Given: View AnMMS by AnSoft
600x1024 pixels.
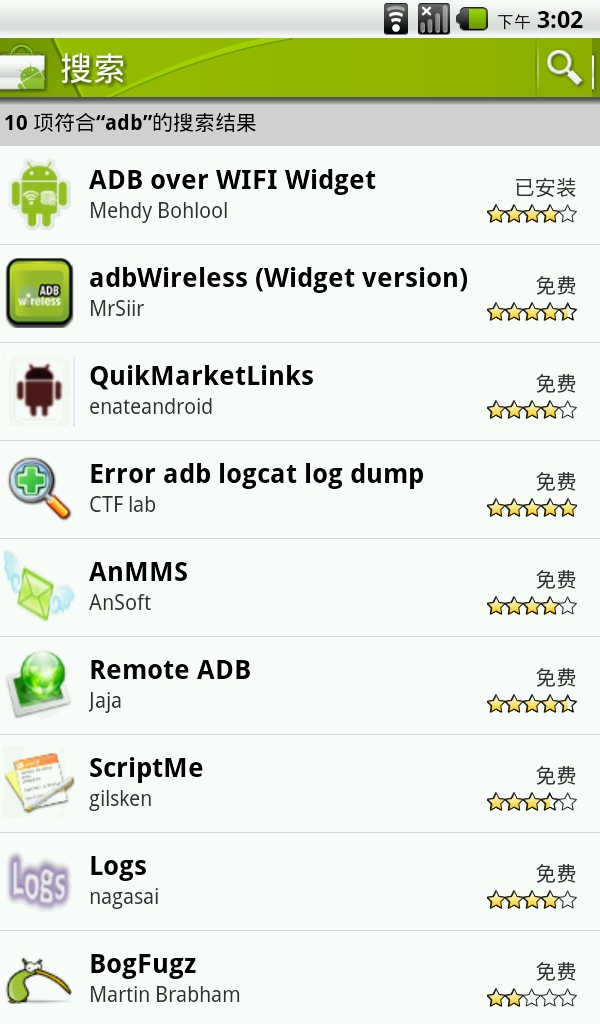Looking at the screenshot, I should (300, 588).
